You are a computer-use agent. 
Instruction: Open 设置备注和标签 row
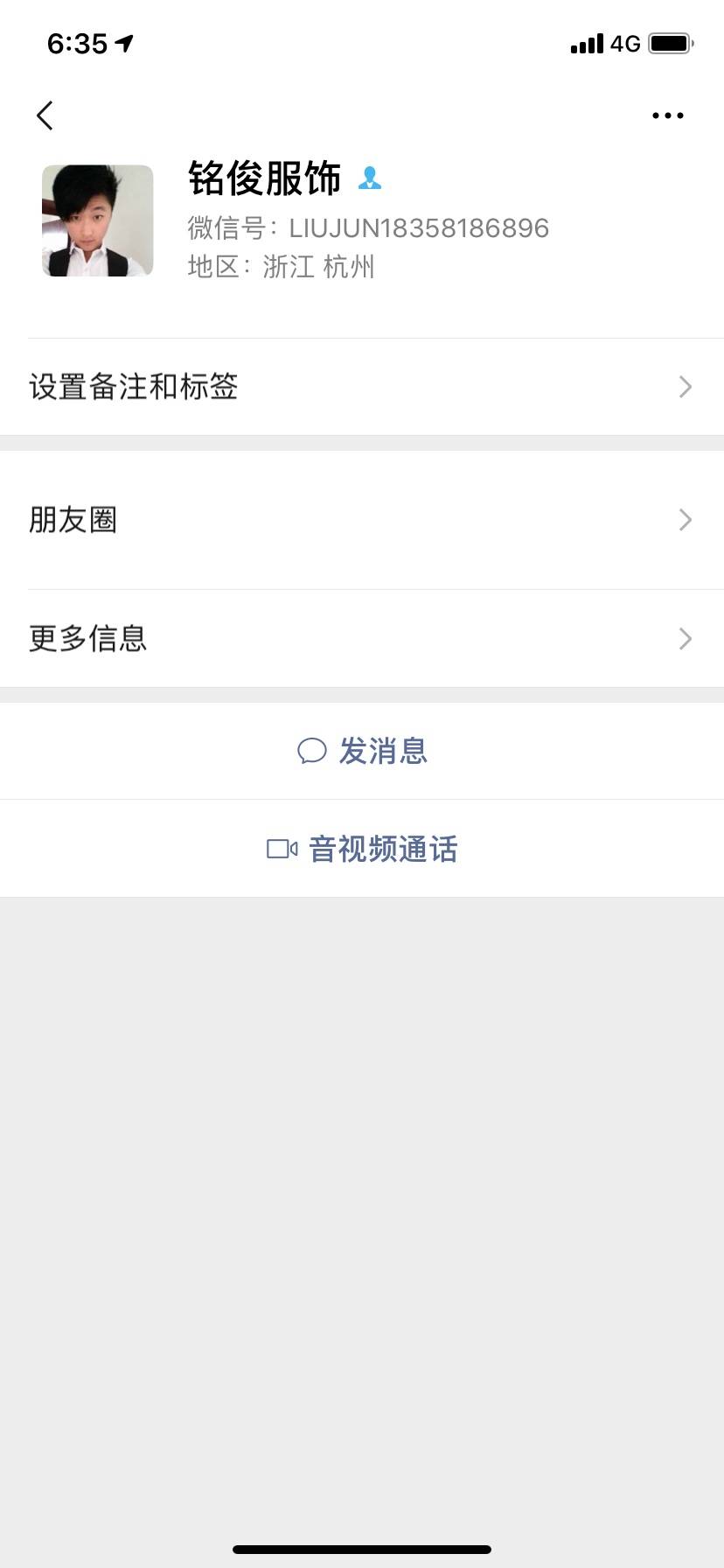[x=362, y=387]
